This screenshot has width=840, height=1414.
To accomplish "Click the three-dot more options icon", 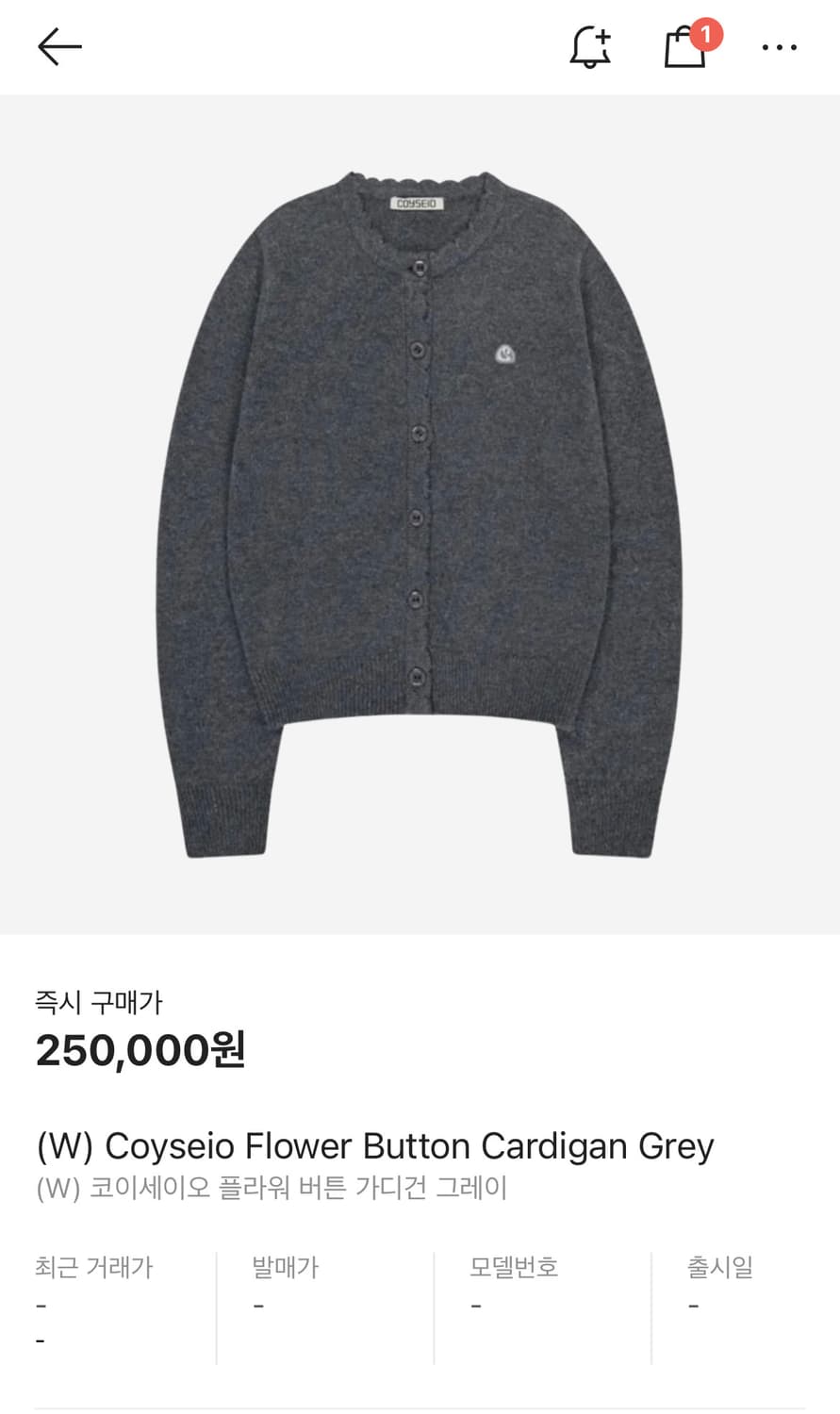I will 779,46.
